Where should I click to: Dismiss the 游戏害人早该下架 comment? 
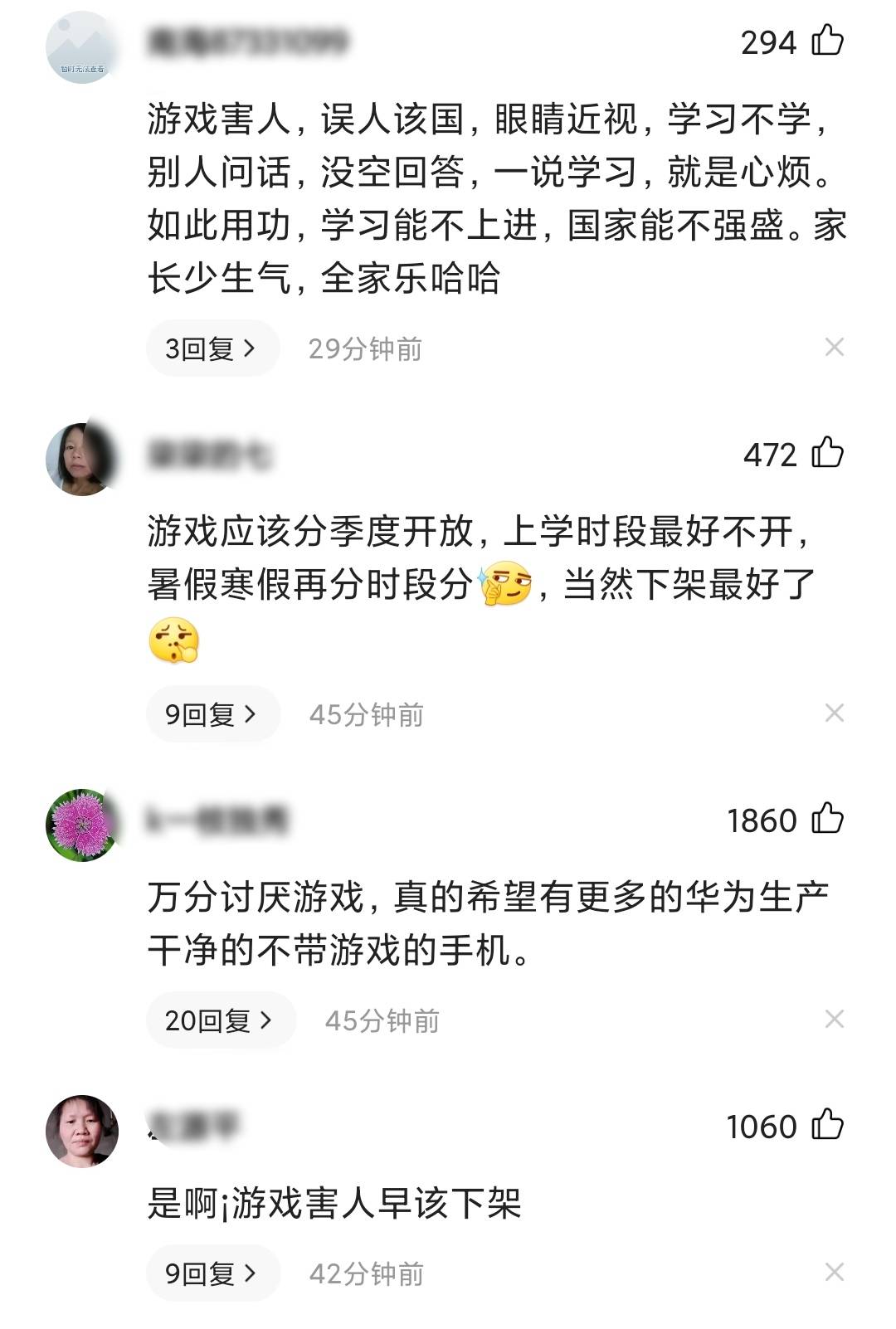pos(834,1272)
